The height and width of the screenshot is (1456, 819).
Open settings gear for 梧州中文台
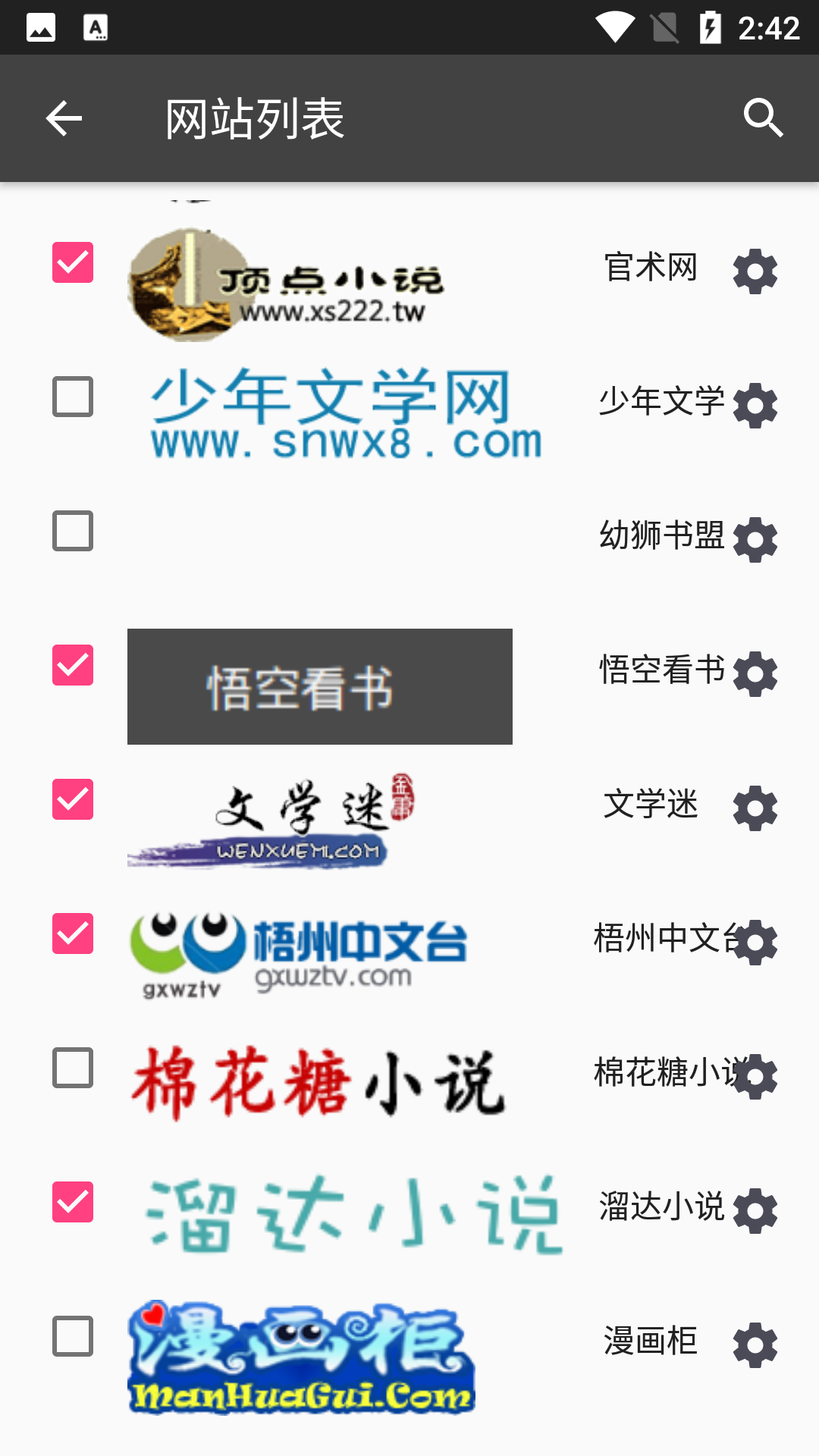point(755,943)
